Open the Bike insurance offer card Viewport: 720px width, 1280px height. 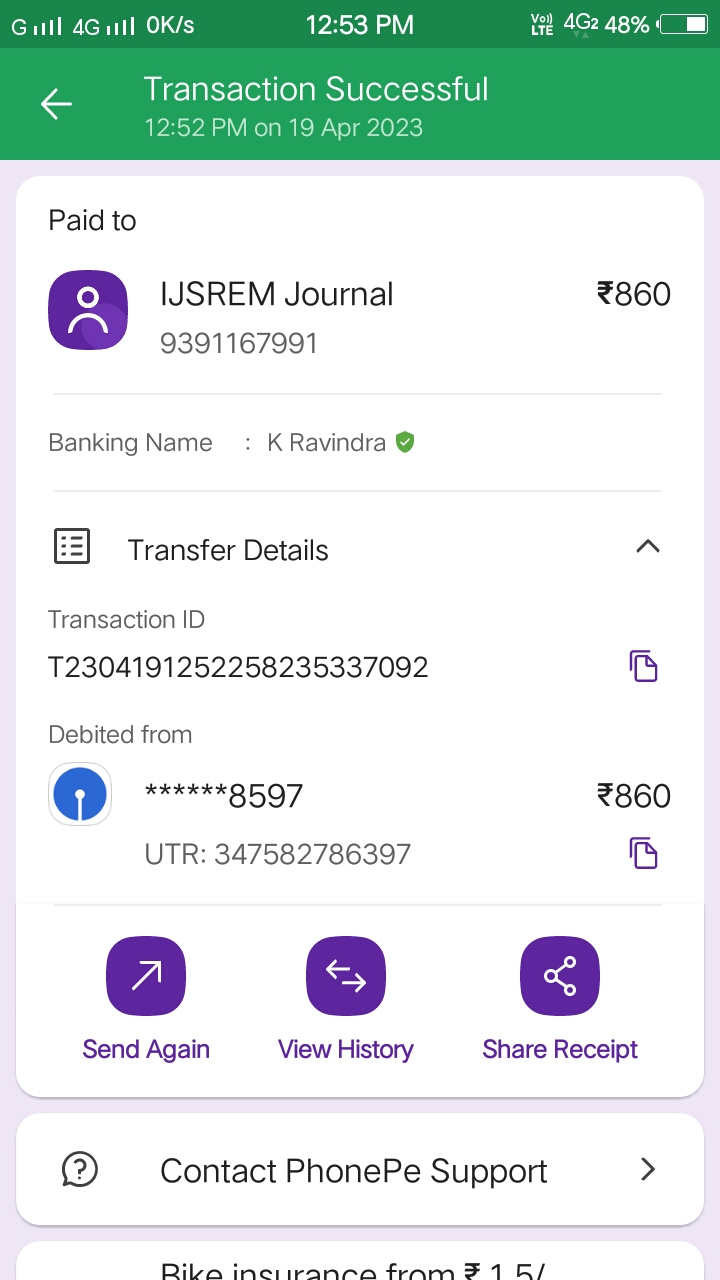[x=360, y=1264]
